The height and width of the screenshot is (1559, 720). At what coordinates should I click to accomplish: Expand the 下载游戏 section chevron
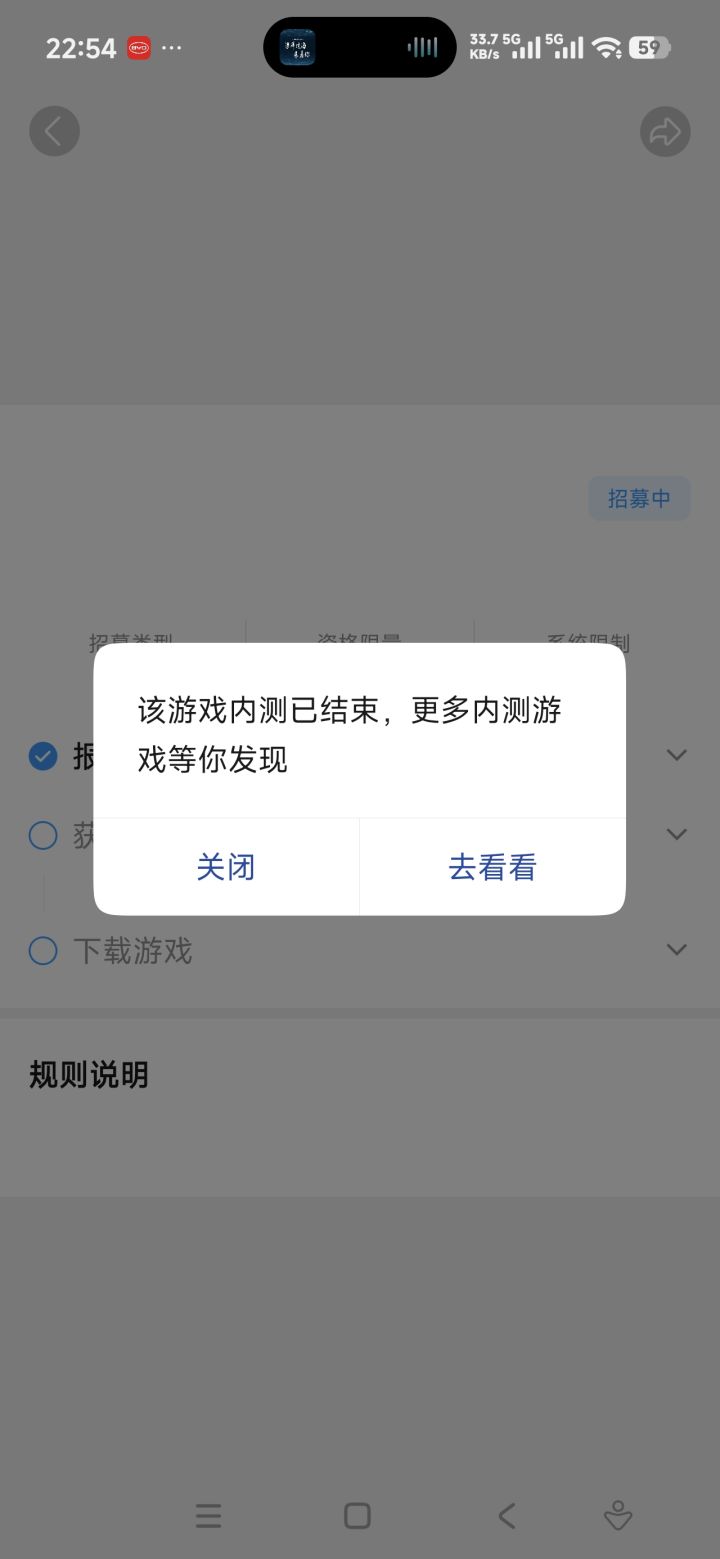676,949
